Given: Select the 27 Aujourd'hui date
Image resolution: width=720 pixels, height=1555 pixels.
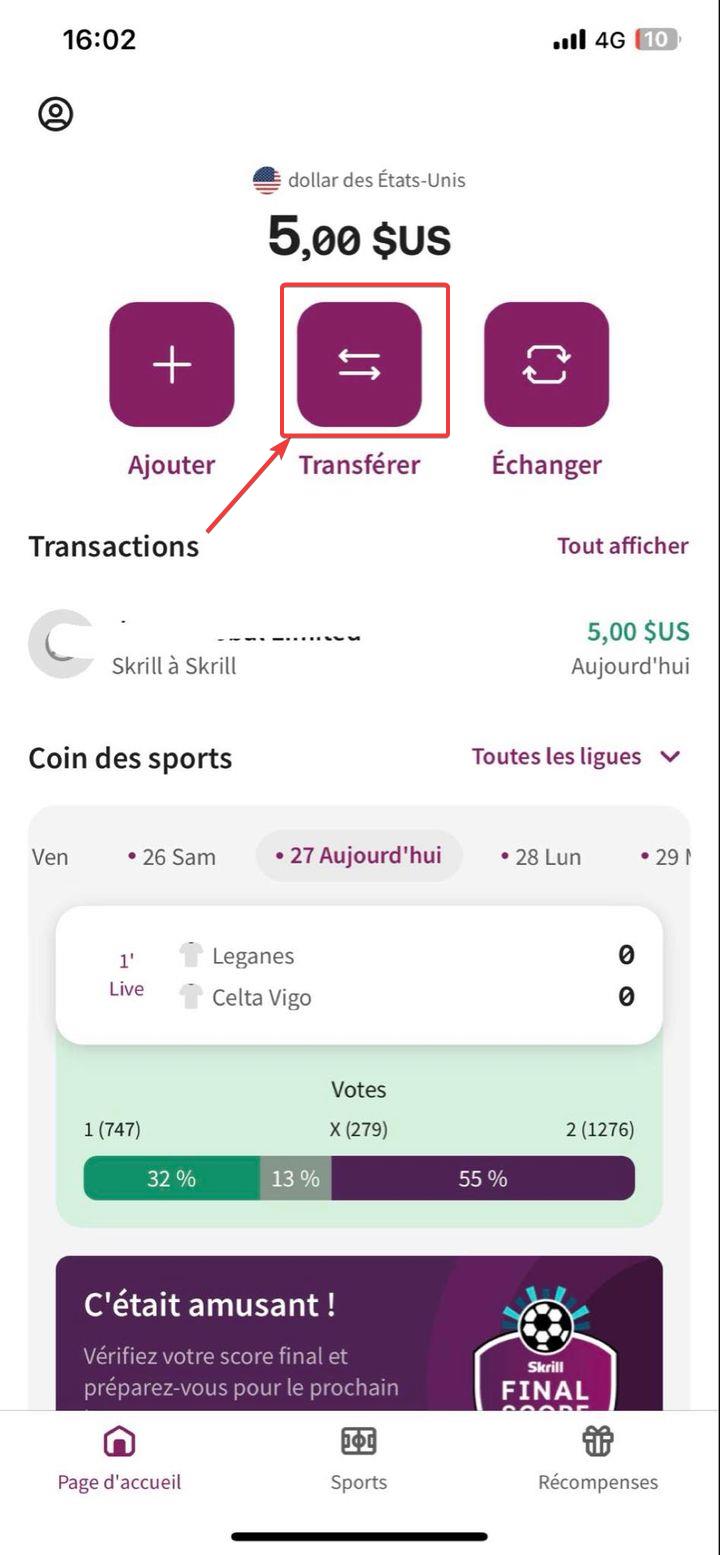Looking at the screenshot, I should [x=359, y=856].
